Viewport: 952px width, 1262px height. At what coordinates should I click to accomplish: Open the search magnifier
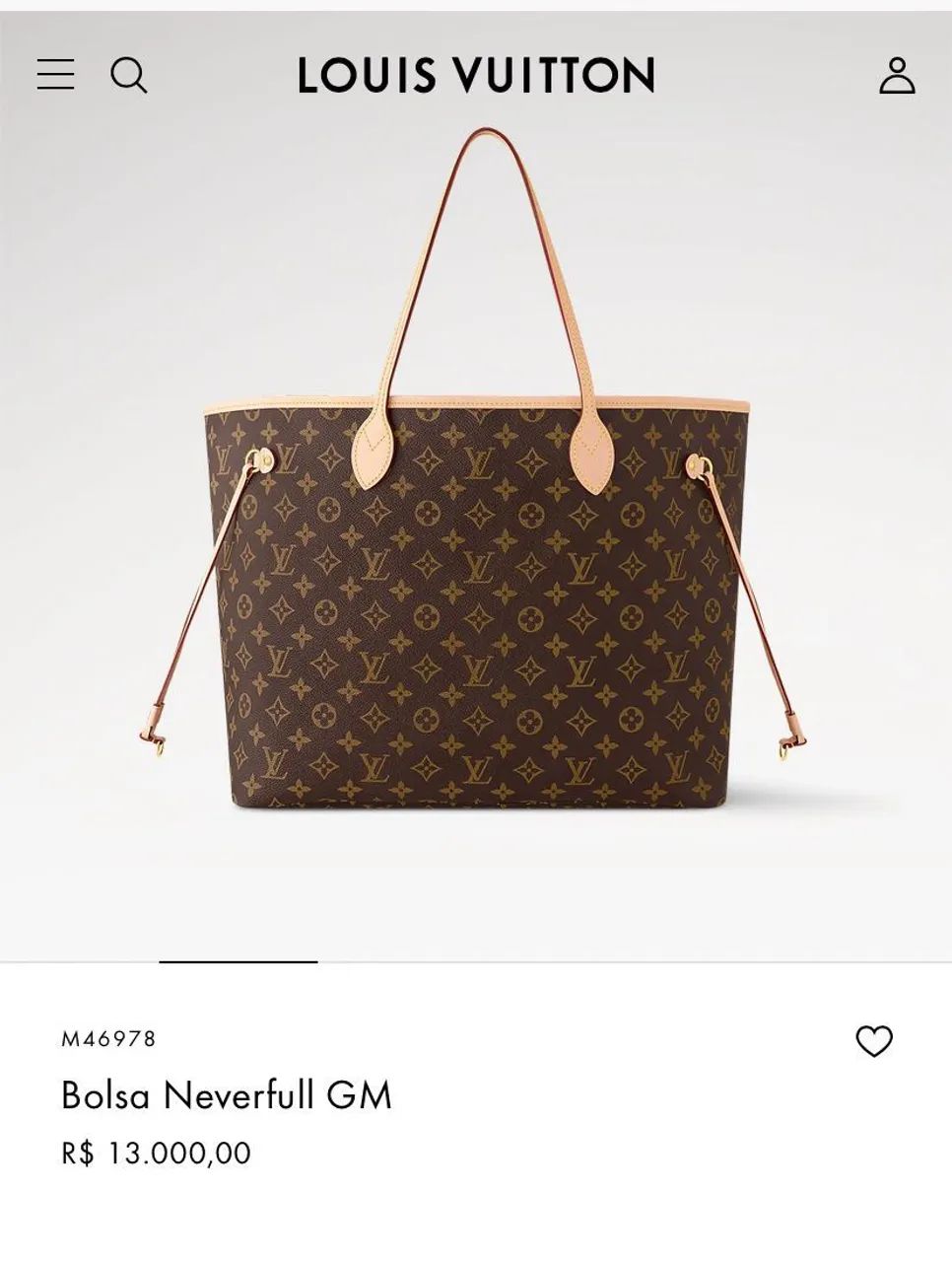(x=128, y=75)
